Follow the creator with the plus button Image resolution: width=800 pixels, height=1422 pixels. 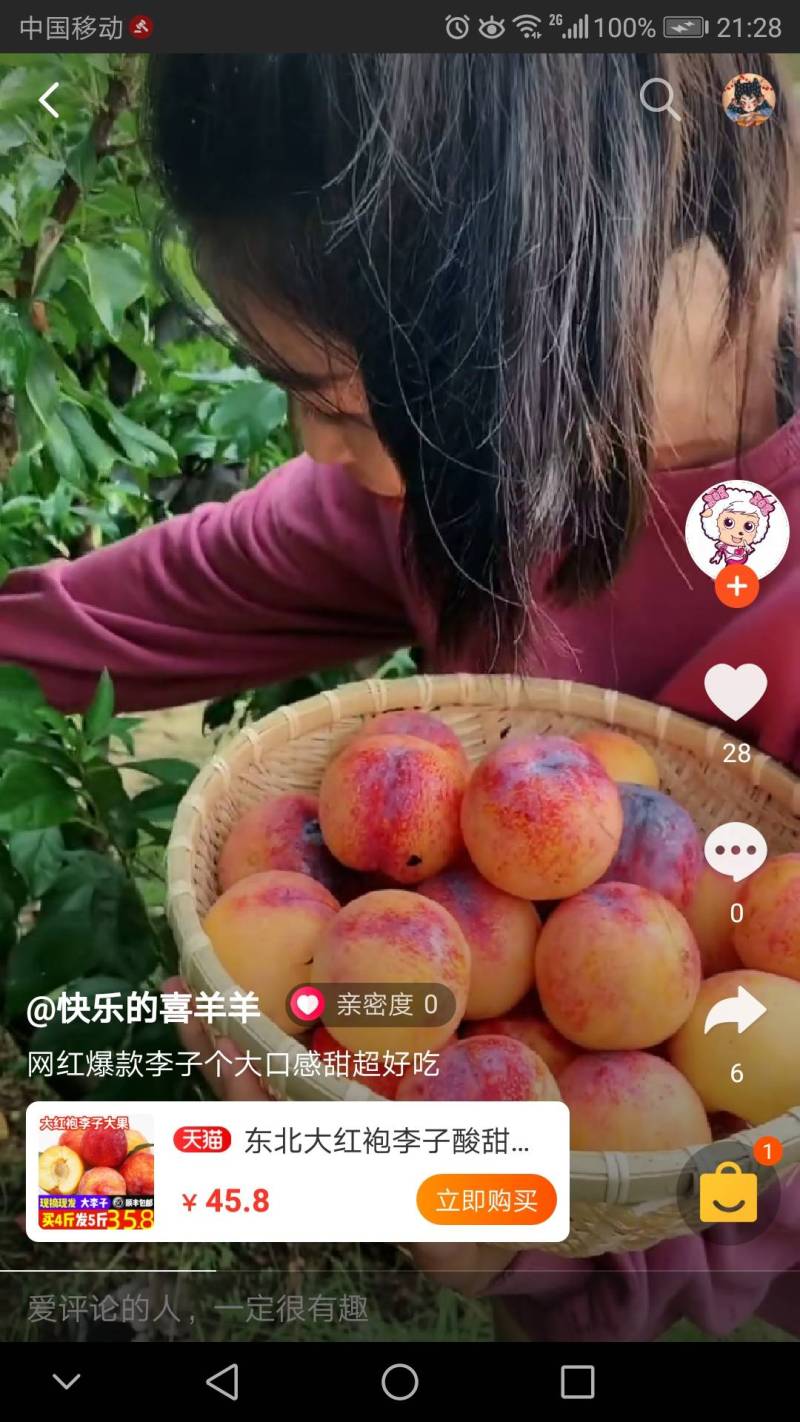[x=737, y=586]
